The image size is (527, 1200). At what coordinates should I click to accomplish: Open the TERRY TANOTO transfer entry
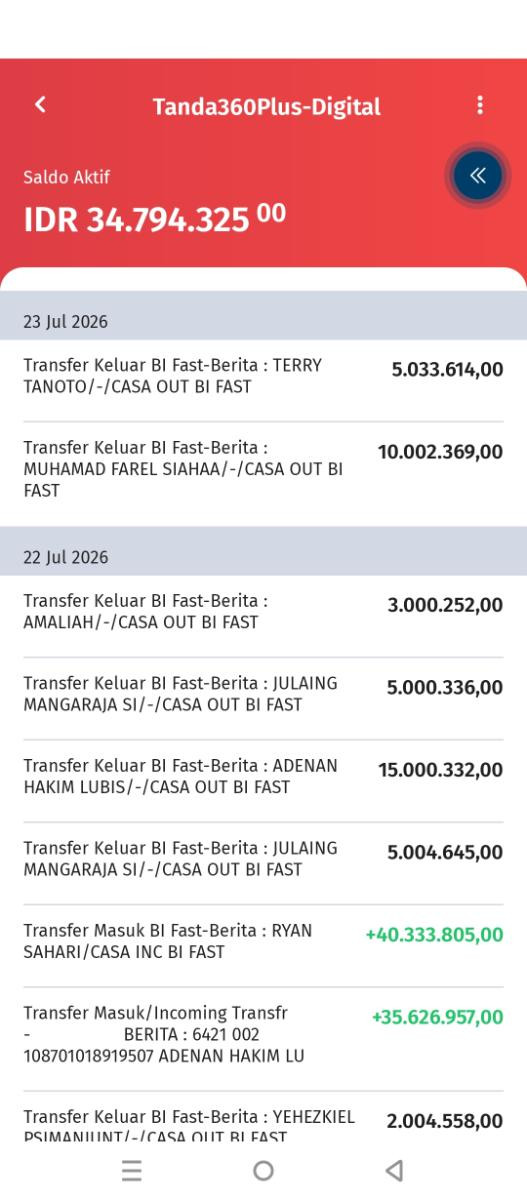coord(263,380)
